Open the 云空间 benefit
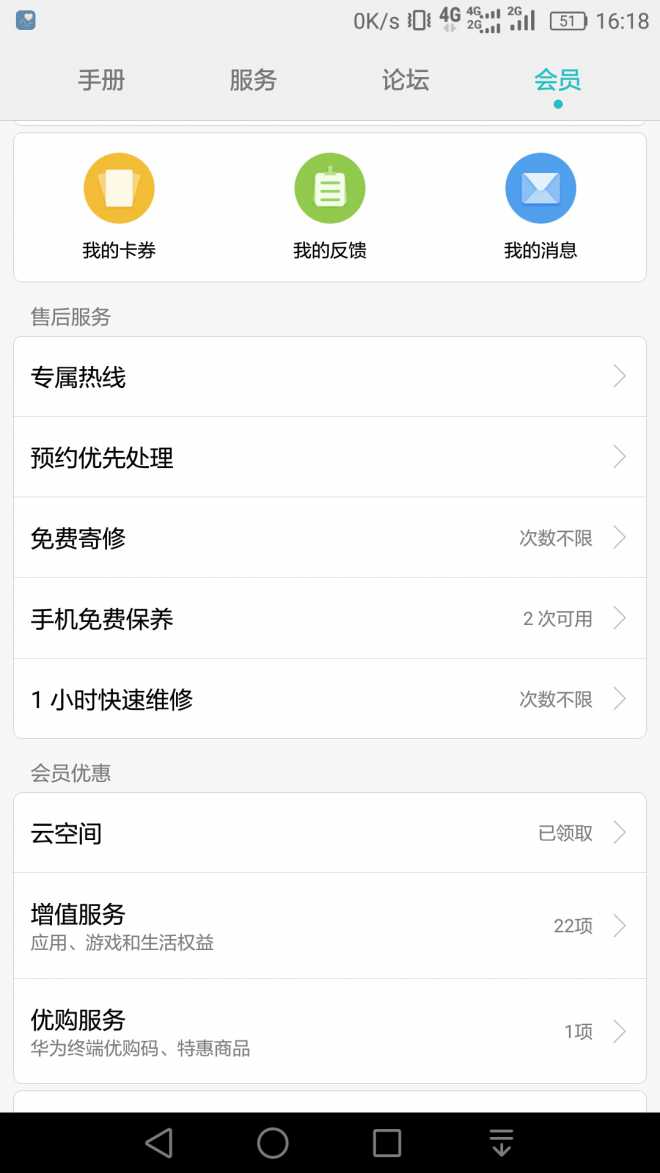 click(x=329, y=833)
